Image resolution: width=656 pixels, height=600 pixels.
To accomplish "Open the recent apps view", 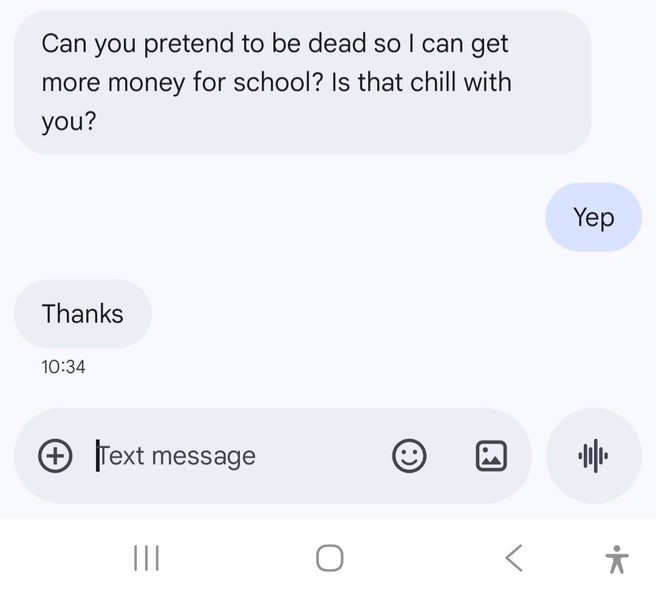I will click(x=147, y=558).
